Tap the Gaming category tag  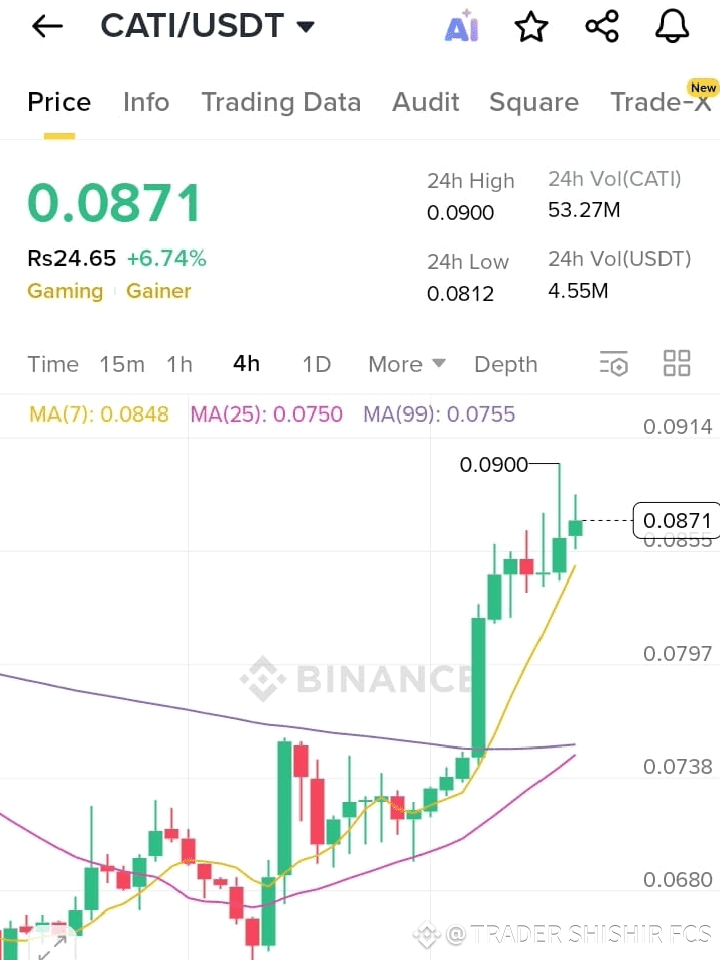65,291
